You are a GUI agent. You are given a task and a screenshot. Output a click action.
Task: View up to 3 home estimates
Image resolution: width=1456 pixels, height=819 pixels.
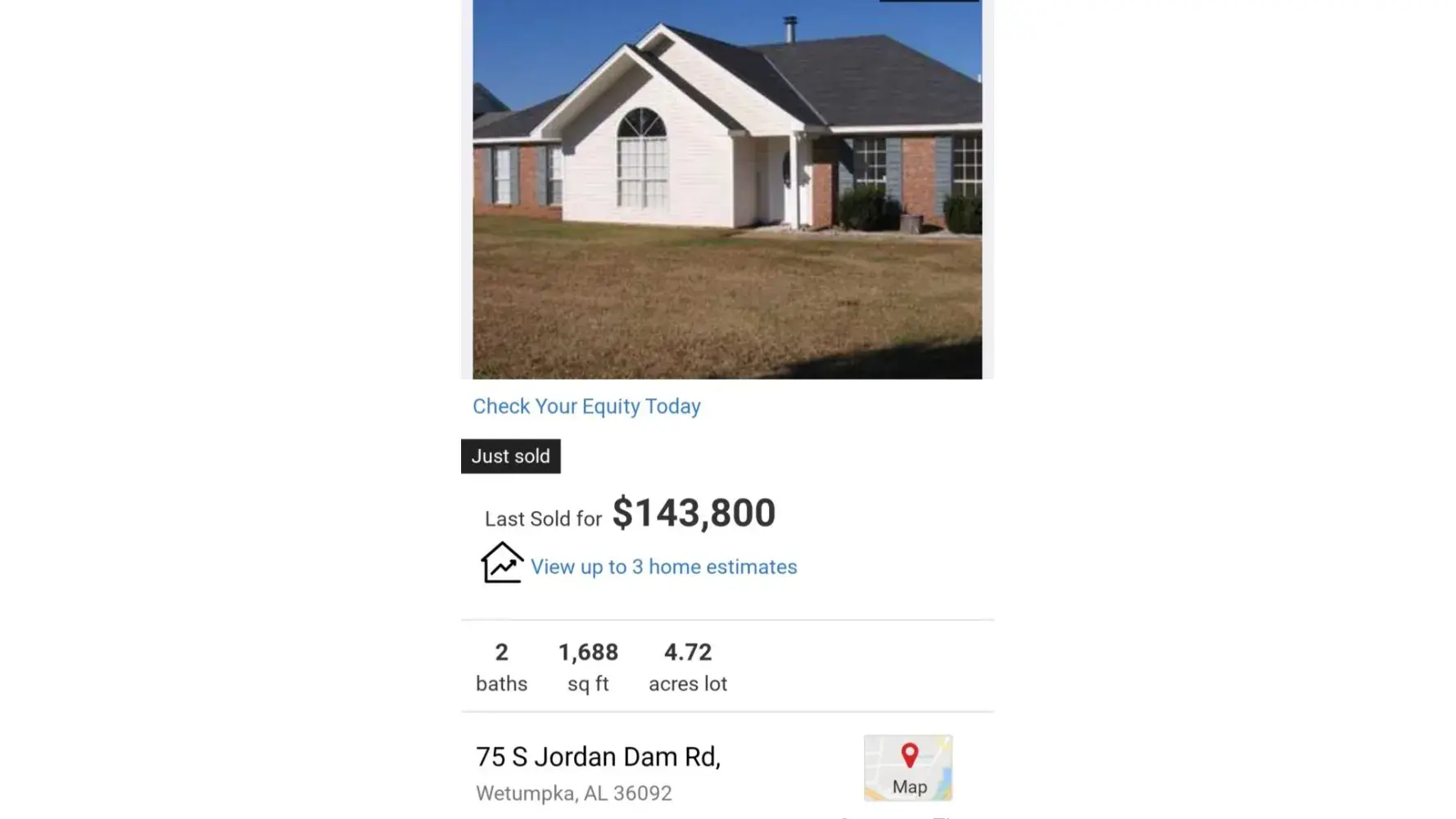pyautogui.click(x=663, y=567)
